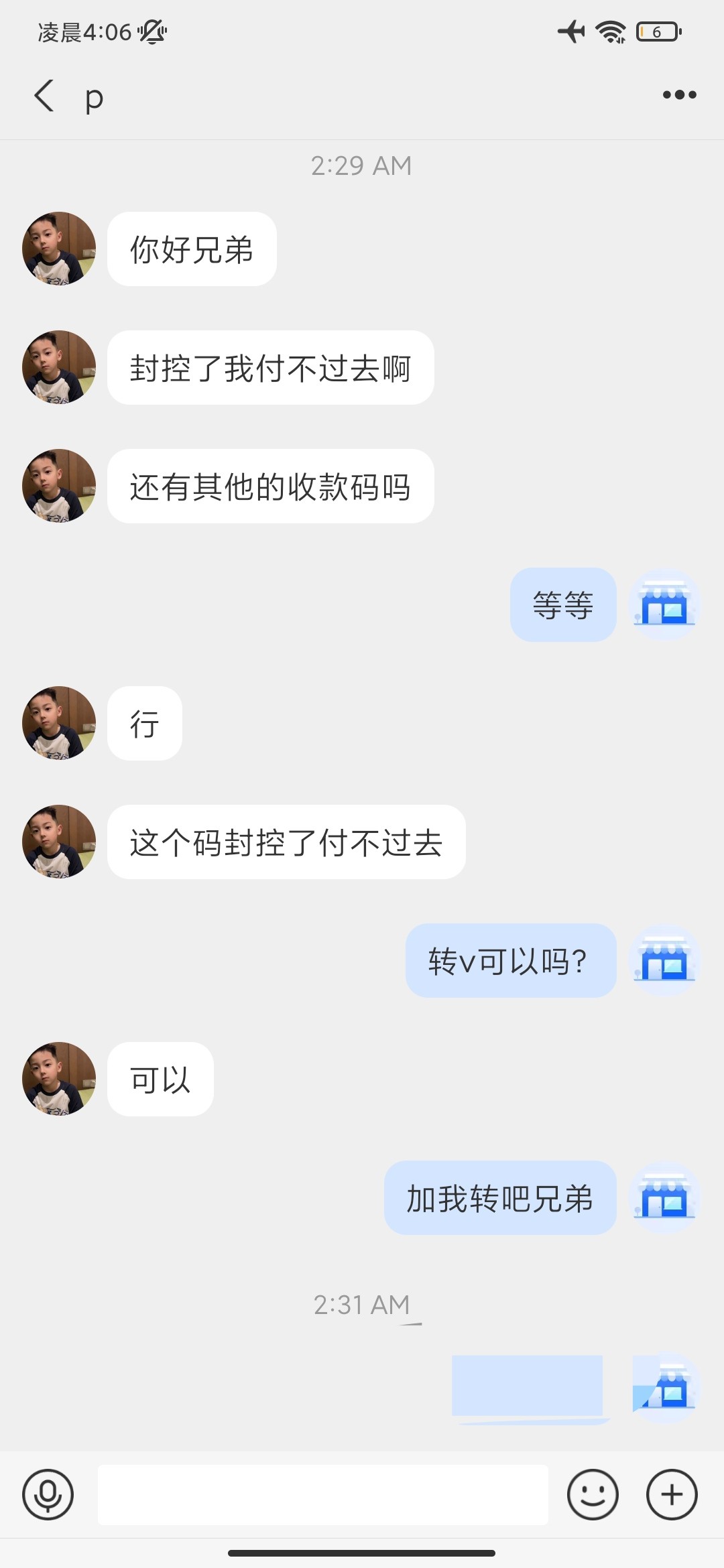
Task: Open the three-dot chat options menu
Action: [x=679, y=95]
